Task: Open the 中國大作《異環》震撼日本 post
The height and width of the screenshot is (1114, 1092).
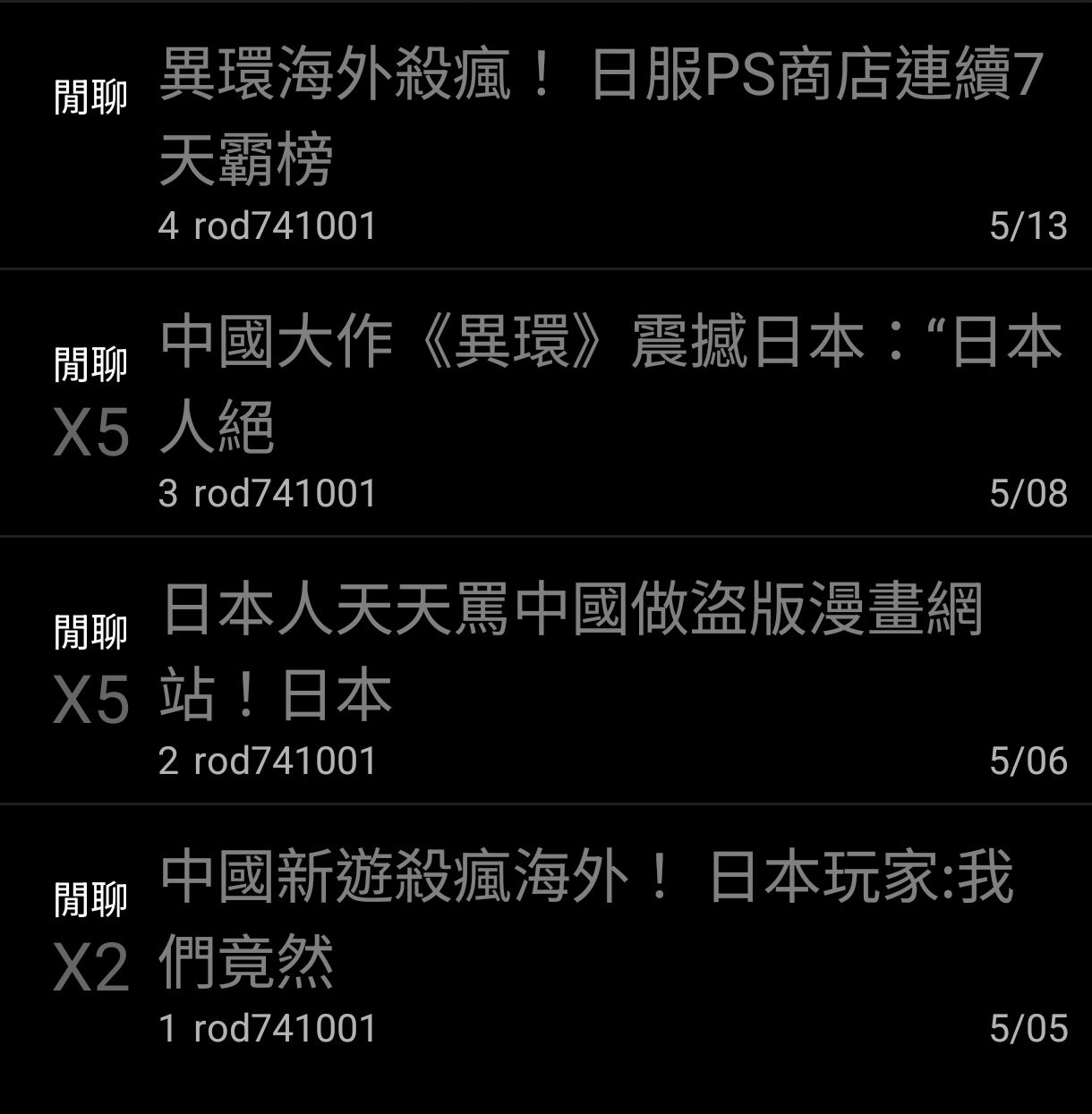Action: (546, 403)
